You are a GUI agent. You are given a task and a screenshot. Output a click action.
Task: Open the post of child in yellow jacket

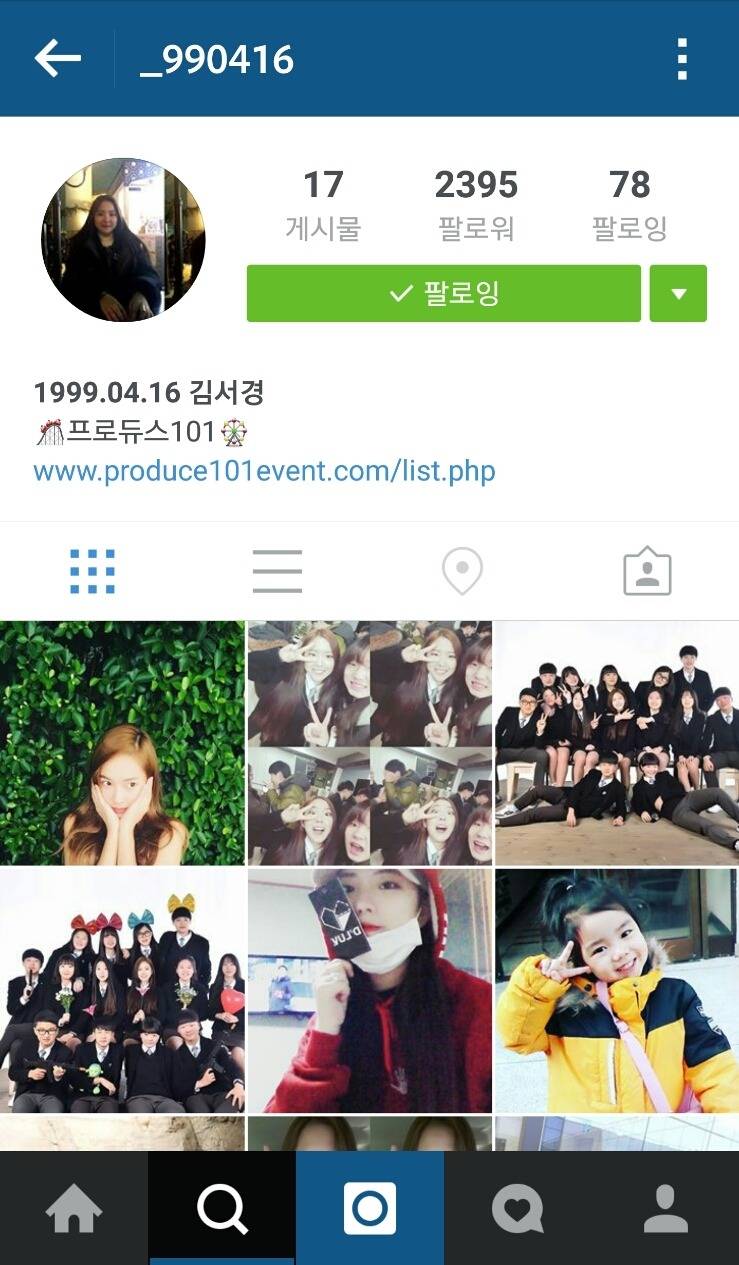(x=617, y=991)
